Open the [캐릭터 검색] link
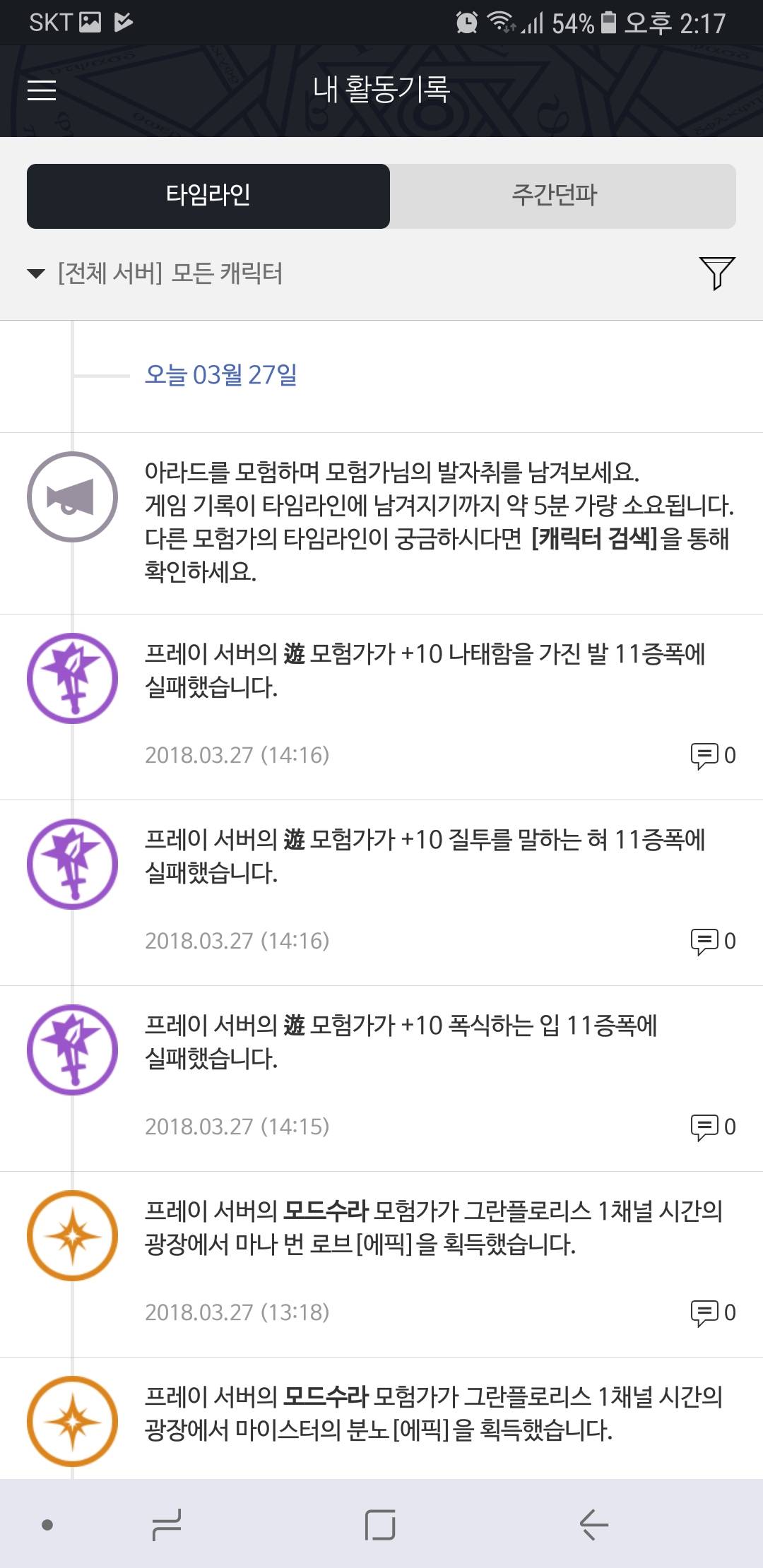Screen dimensions: 763x1568 click(x=593, y=539)
